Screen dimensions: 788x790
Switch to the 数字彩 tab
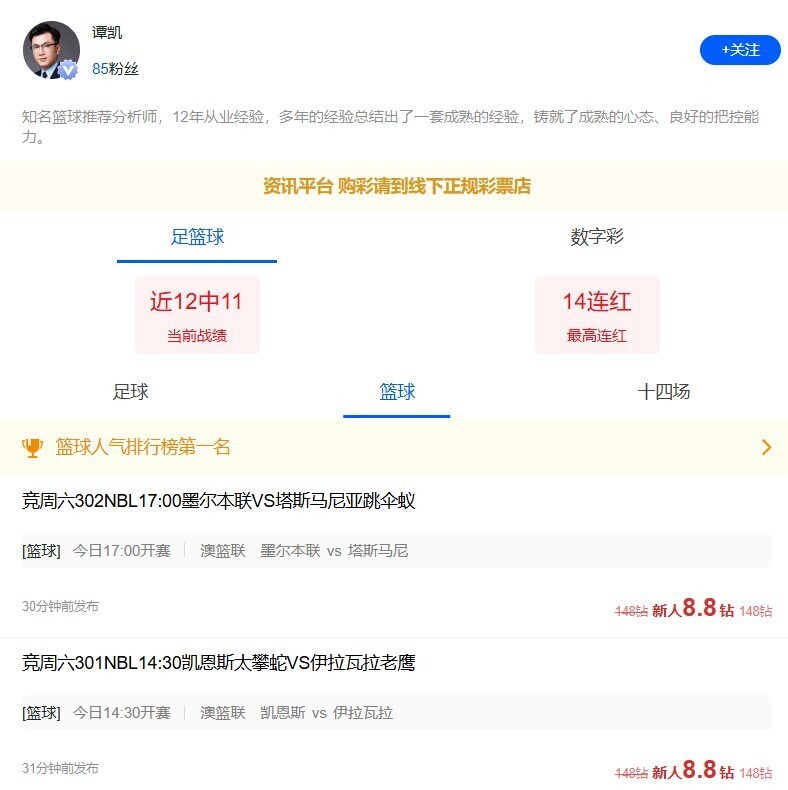pyautogui.click(x=597, y=237)
